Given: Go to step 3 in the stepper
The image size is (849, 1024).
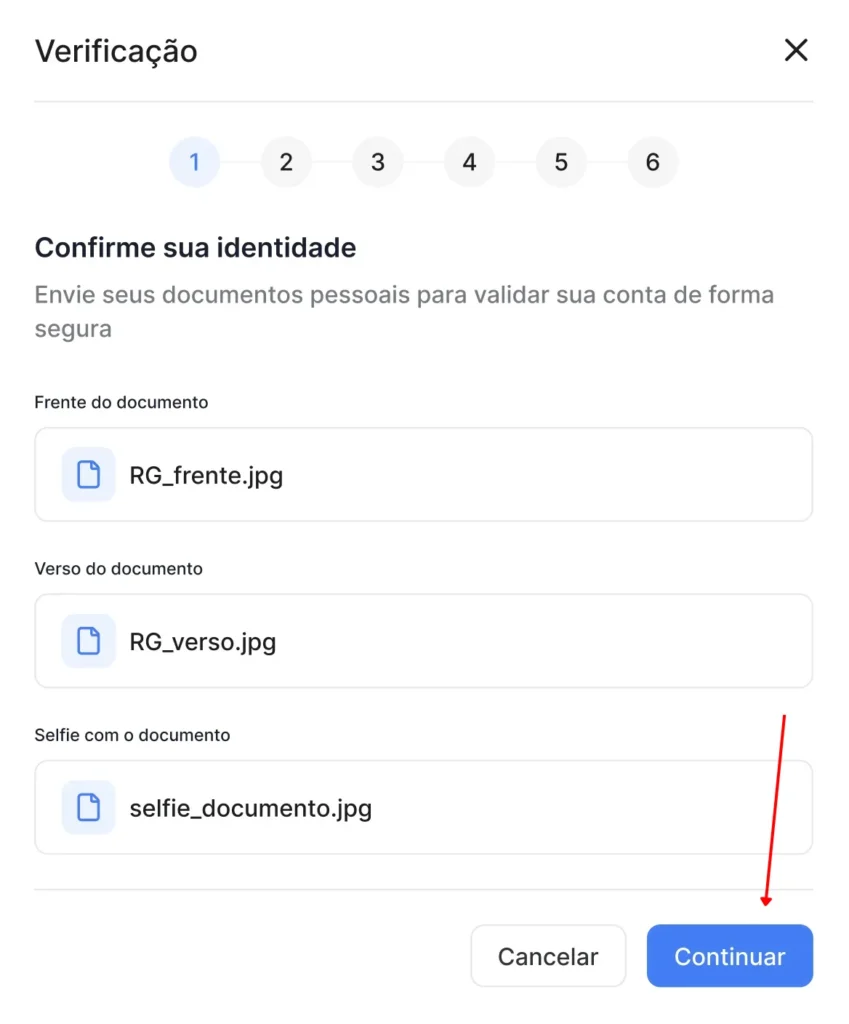Looking at the screenshot, I should 377,162.
